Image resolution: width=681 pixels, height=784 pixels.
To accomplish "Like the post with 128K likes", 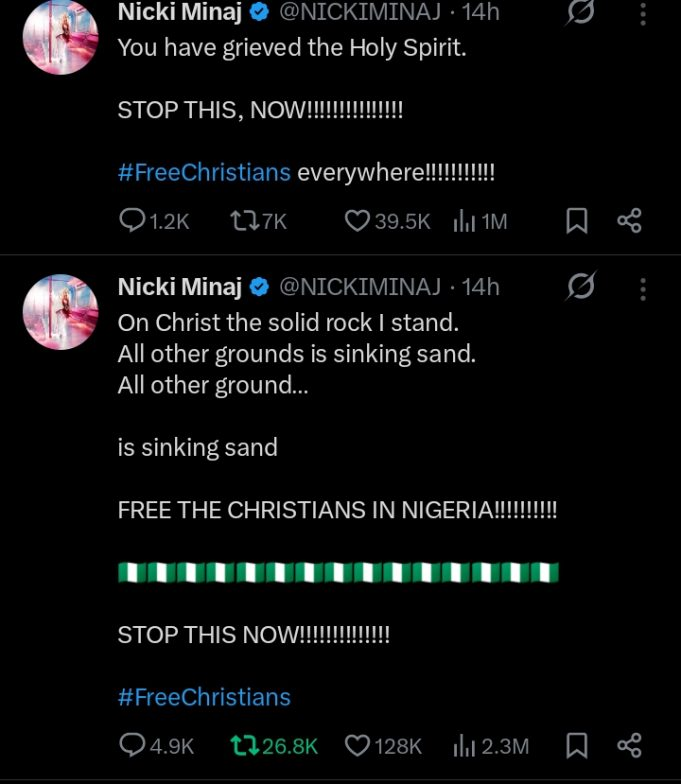I will pos(357,745).
